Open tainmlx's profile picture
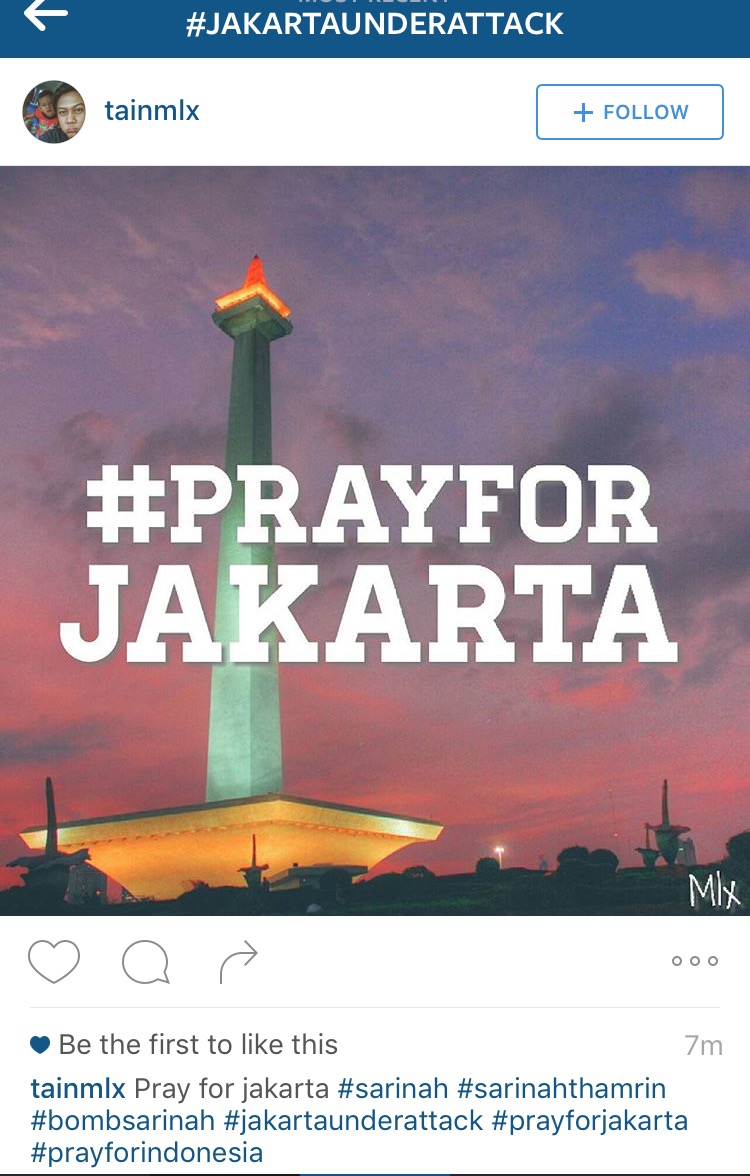 (54, 112)
